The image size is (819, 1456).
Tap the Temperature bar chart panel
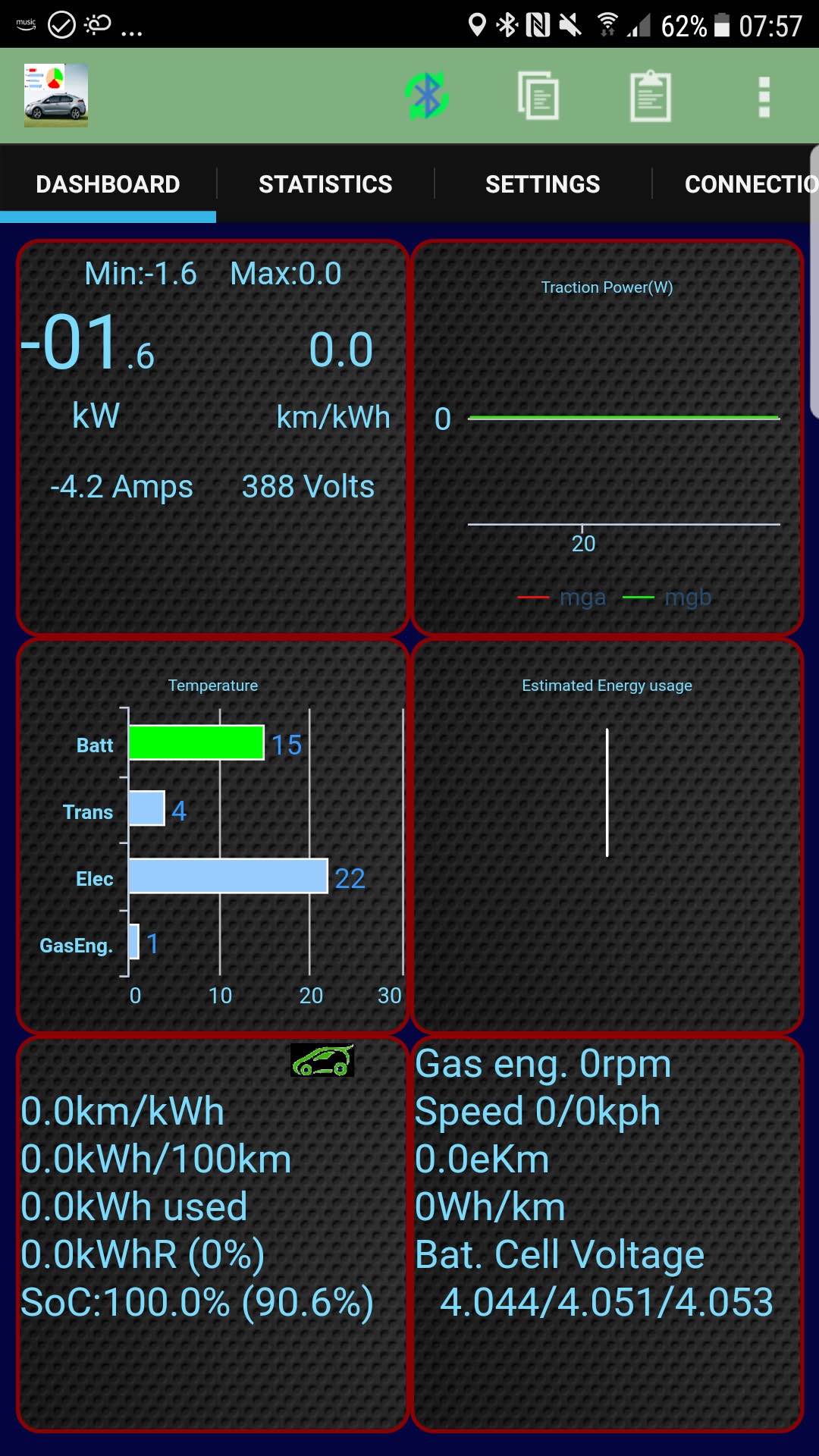[212, 834]
